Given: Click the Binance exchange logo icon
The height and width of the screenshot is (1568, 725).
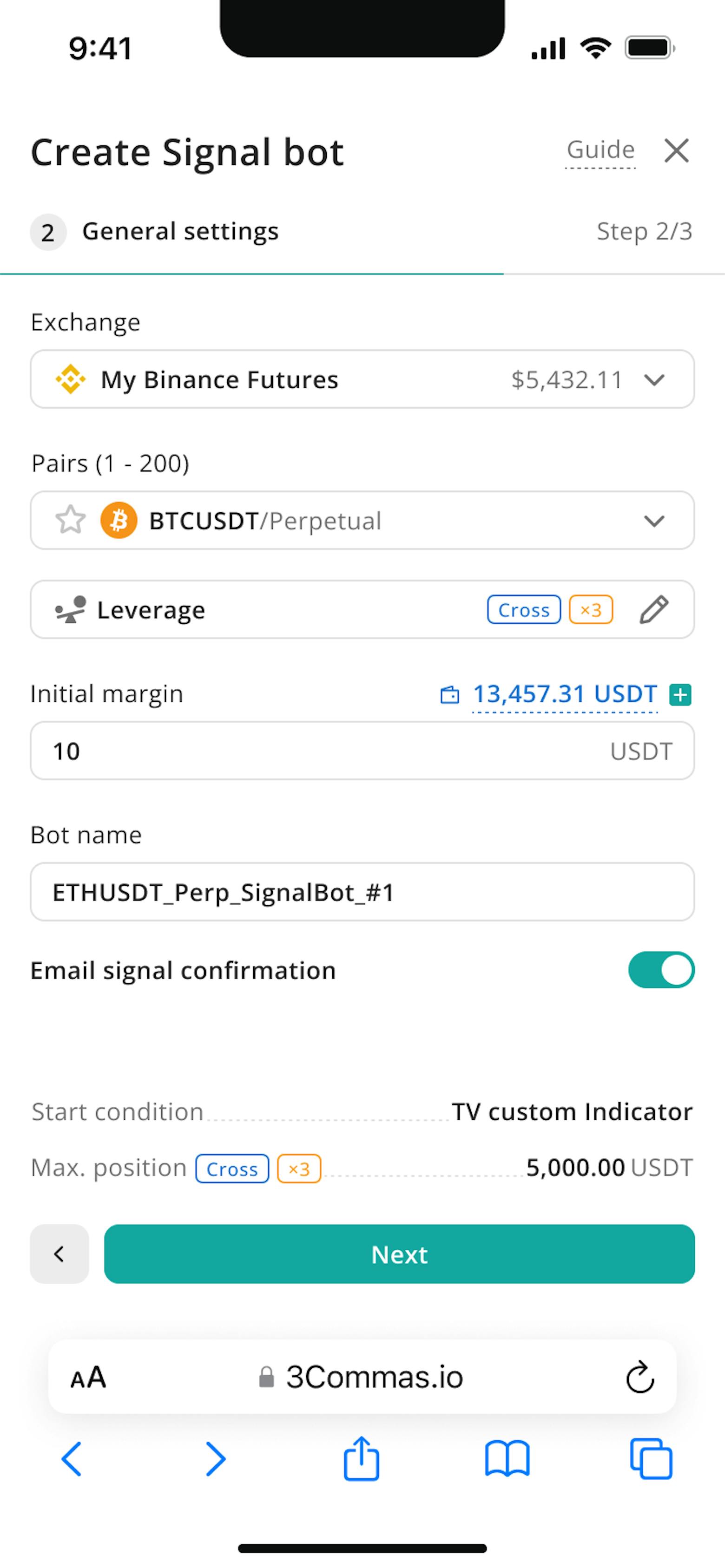Looking at the screenshot, I should click(x=71, y=379).
